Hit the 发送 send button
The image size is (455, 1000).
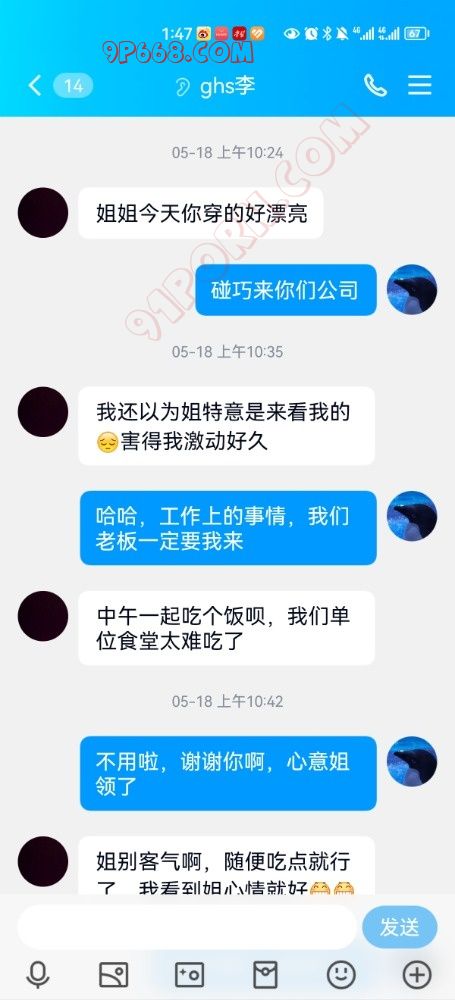pos(399,927)
